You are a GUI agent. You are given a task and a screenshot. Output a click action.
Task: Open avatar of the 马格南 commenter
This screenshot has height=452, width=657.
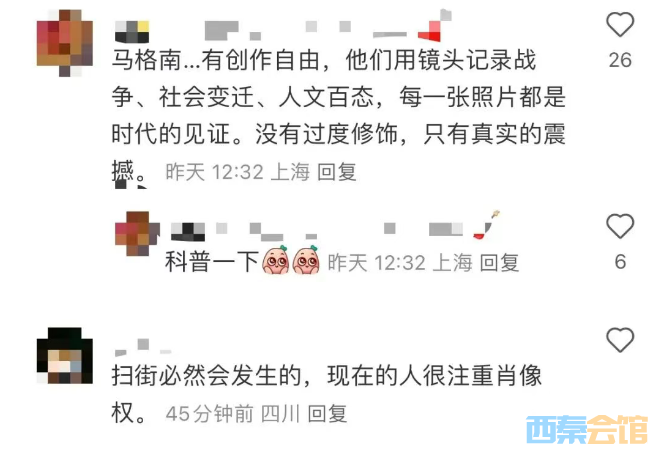click(x=66, y=38)
